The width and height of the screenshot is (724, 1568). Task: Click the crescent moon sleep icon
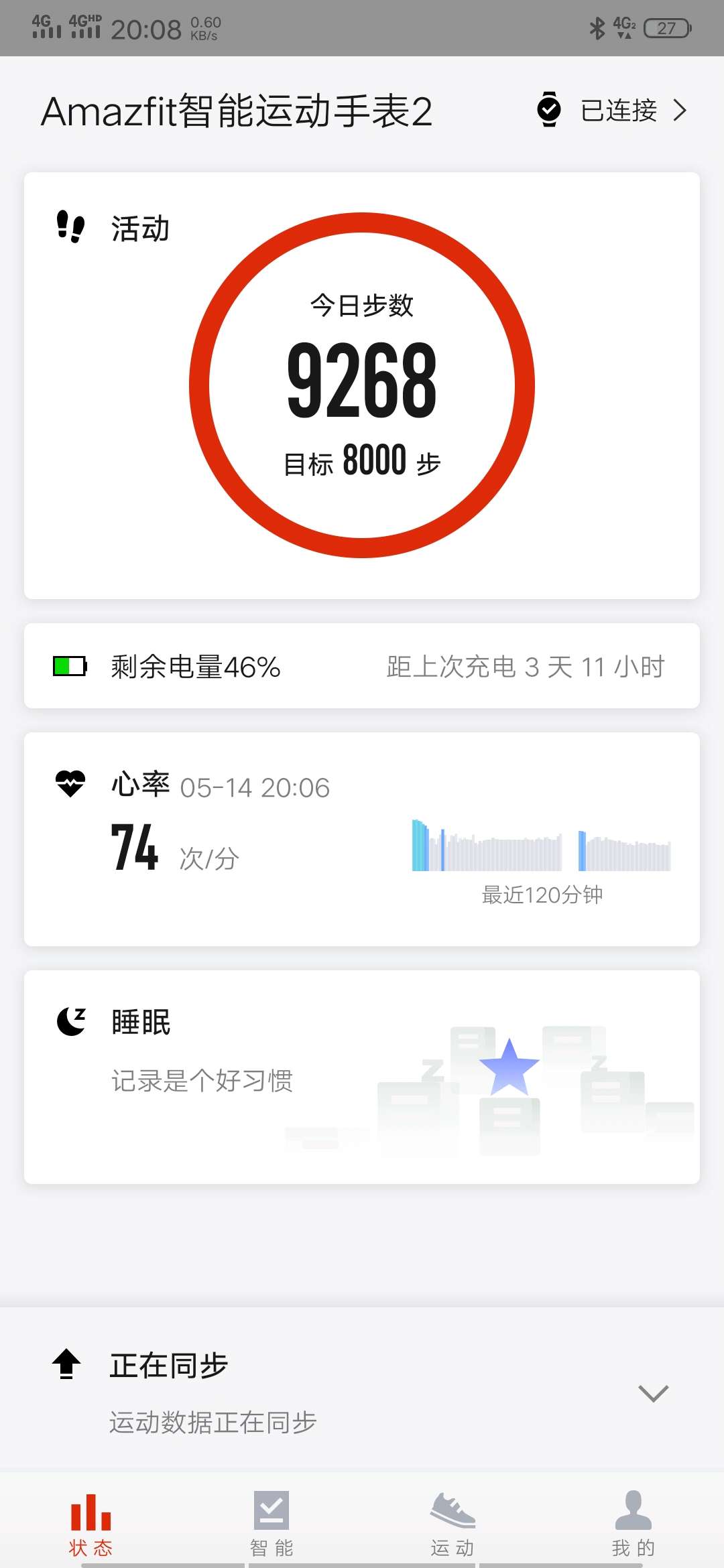[70, 1020]
